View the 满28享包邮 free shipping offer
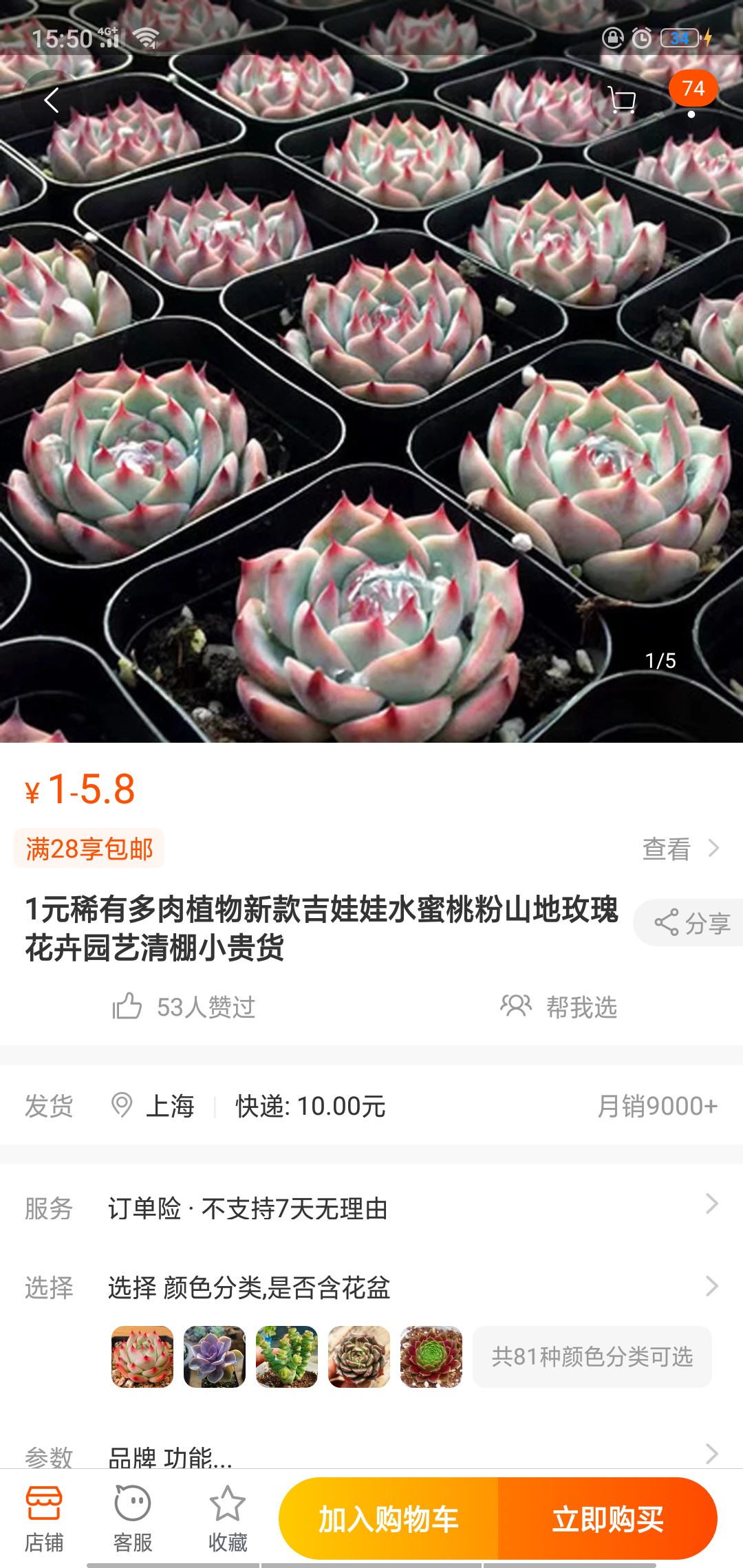The height and width of the screenshot is (1568, 743). click(x=89, y=849)
